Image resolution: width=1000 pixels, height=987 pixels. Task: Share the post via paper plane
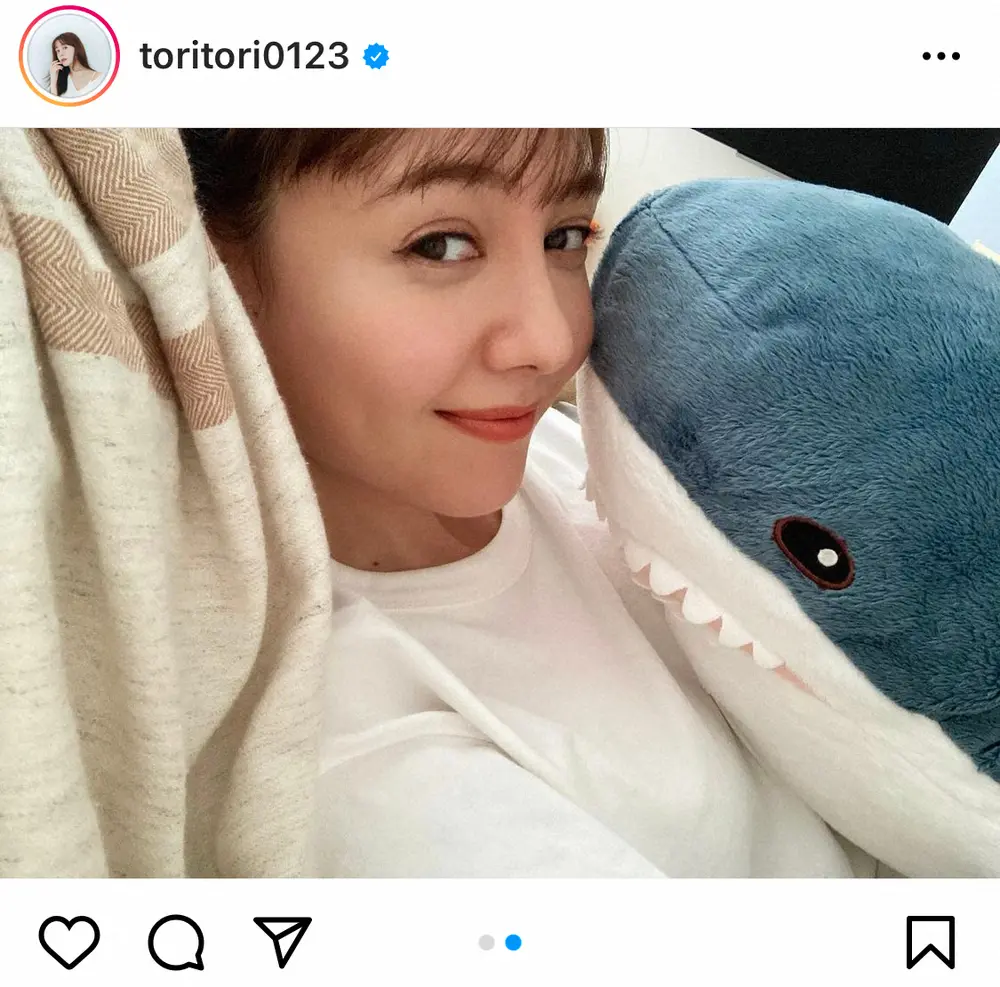coord(283,941)
